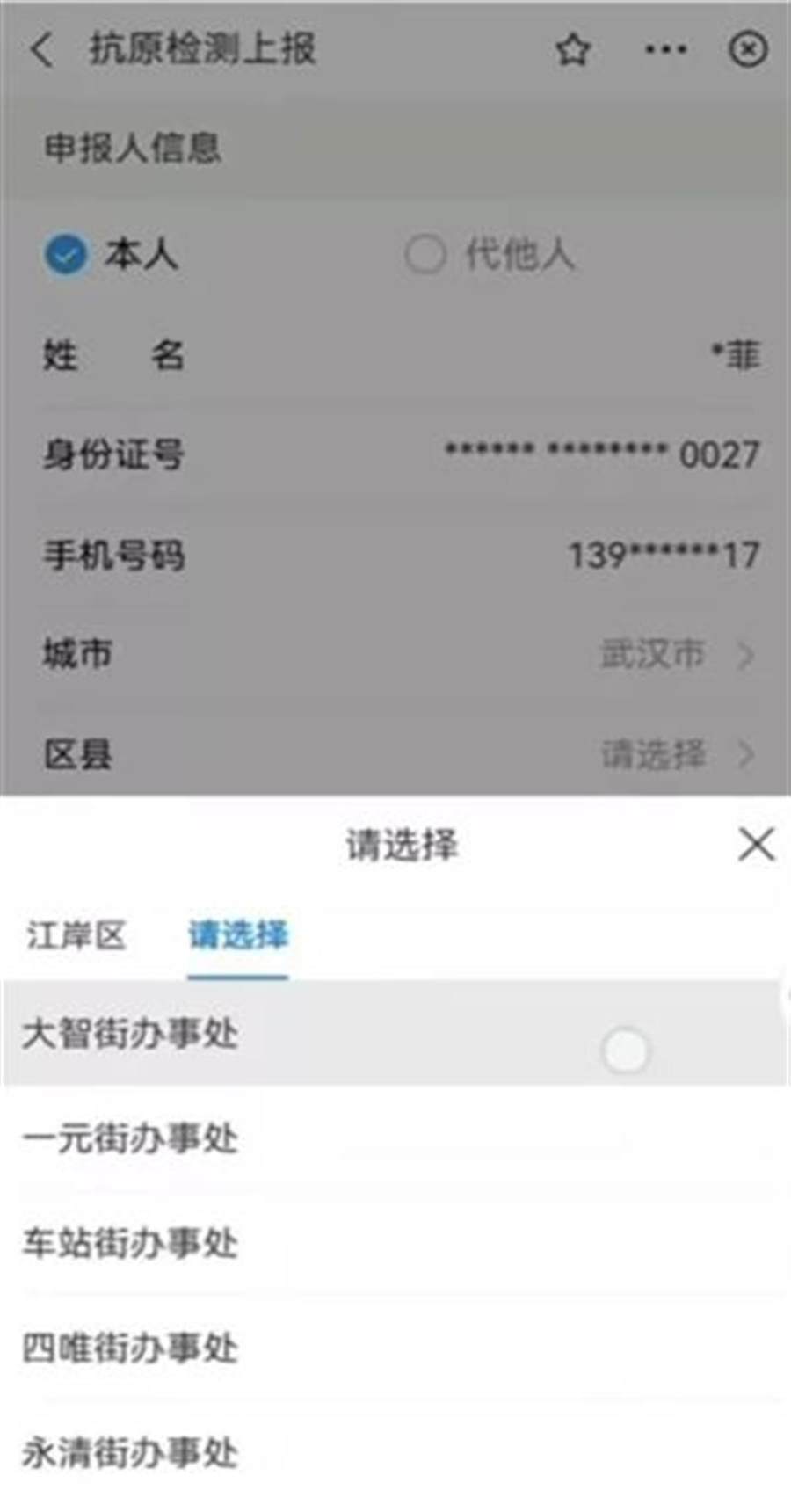The image size is (791, 1512).
Task: Open the three-dot overflow menu
Action: 665,50
